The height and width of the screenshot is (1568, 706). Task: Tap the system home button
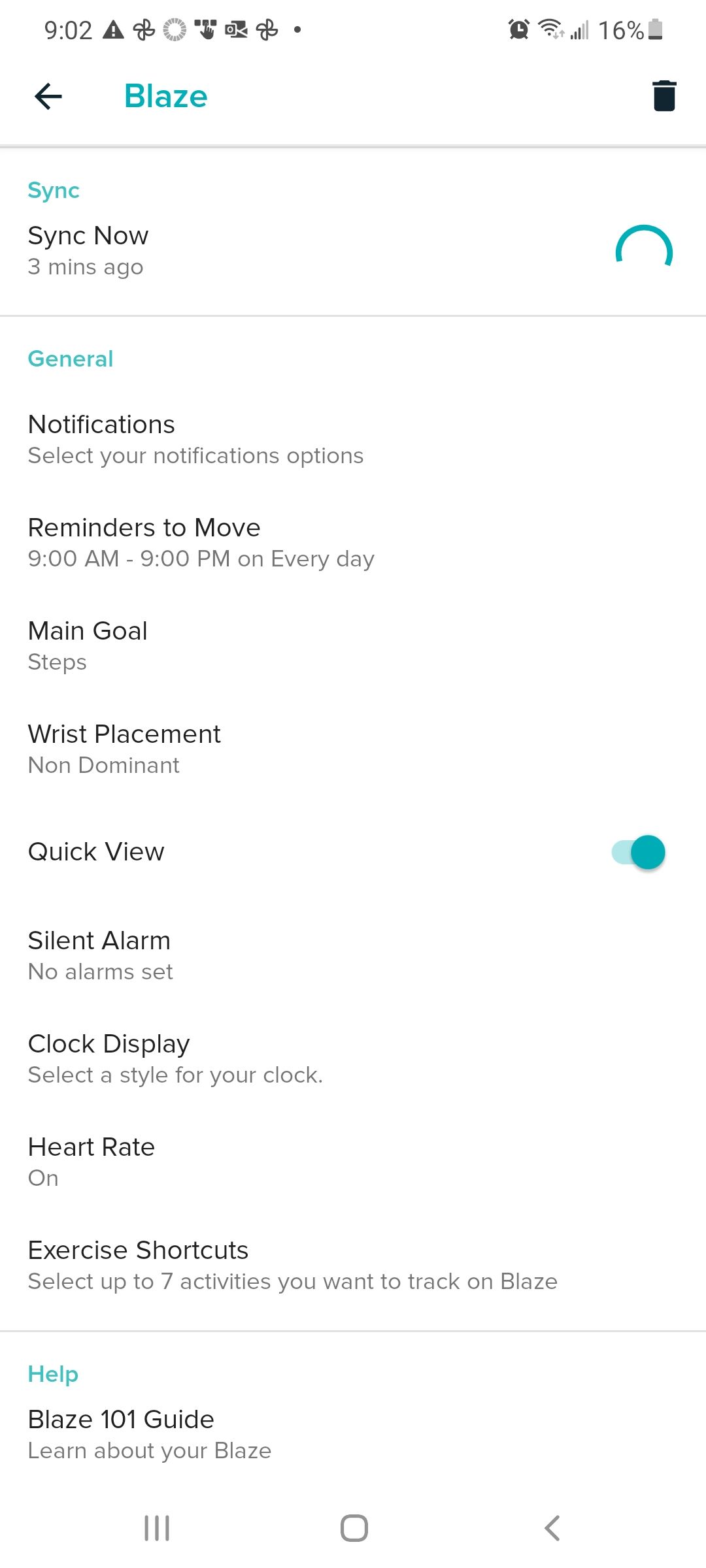[x=354, y=1528]
